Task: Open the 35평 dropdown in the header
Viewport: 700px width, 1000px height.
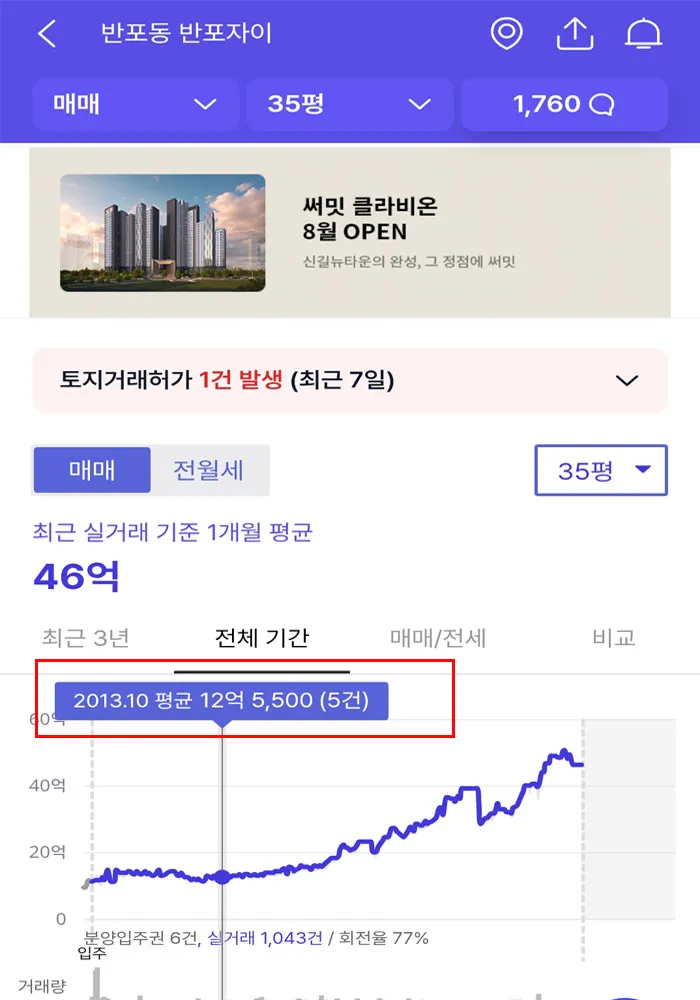Action: pos(350,104)
